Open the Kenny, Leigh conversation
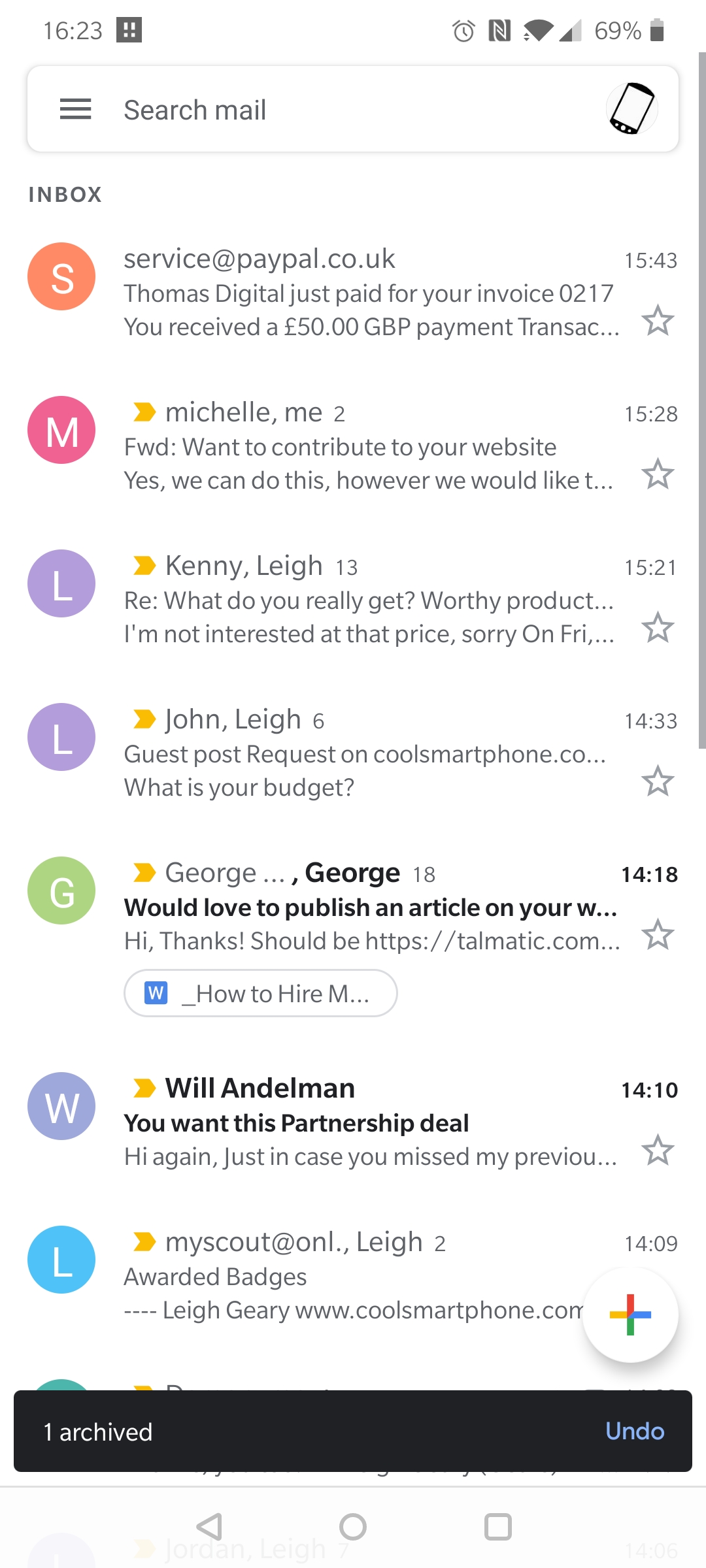 [353, 599]
